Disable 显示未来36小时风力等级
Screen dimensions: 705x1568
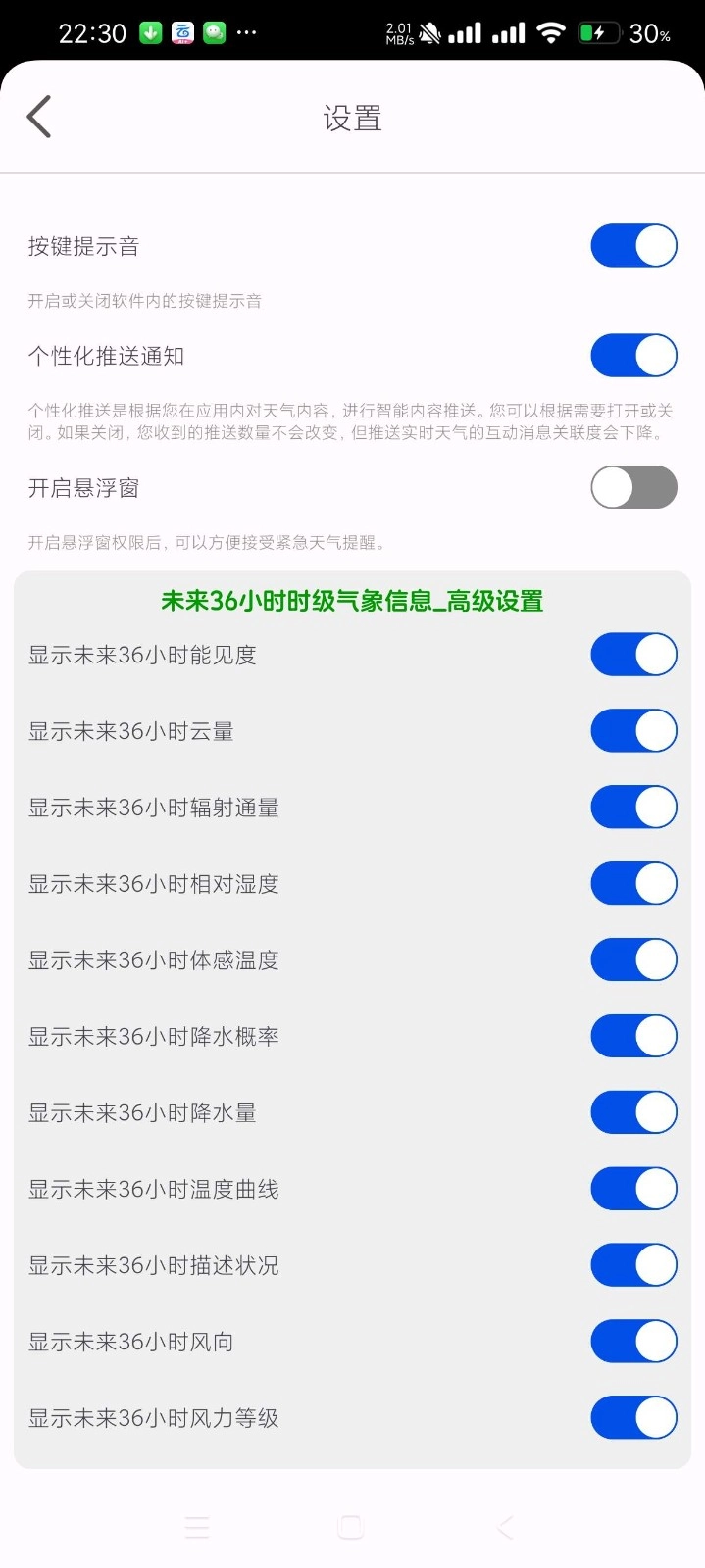pyautogui.click(x=633, y=1418)
